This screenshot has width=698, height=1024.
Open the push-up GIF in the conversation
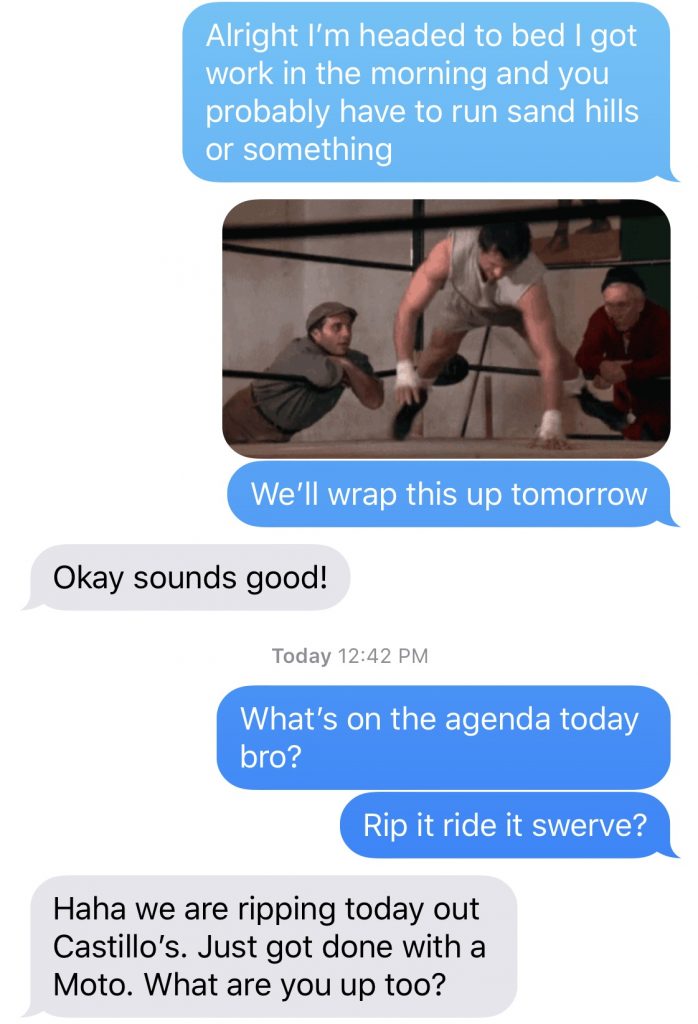[446, 328]
